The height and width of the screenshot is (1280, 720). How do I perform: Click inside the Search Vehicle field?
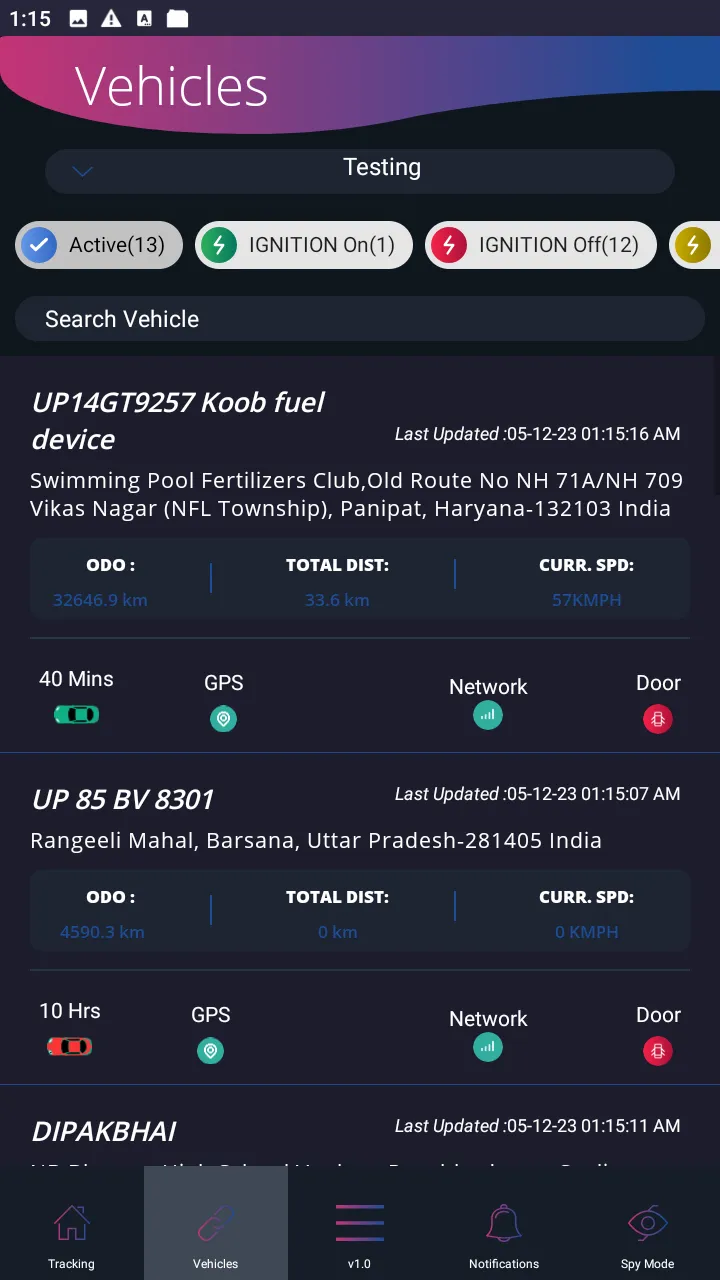(360, 318)
